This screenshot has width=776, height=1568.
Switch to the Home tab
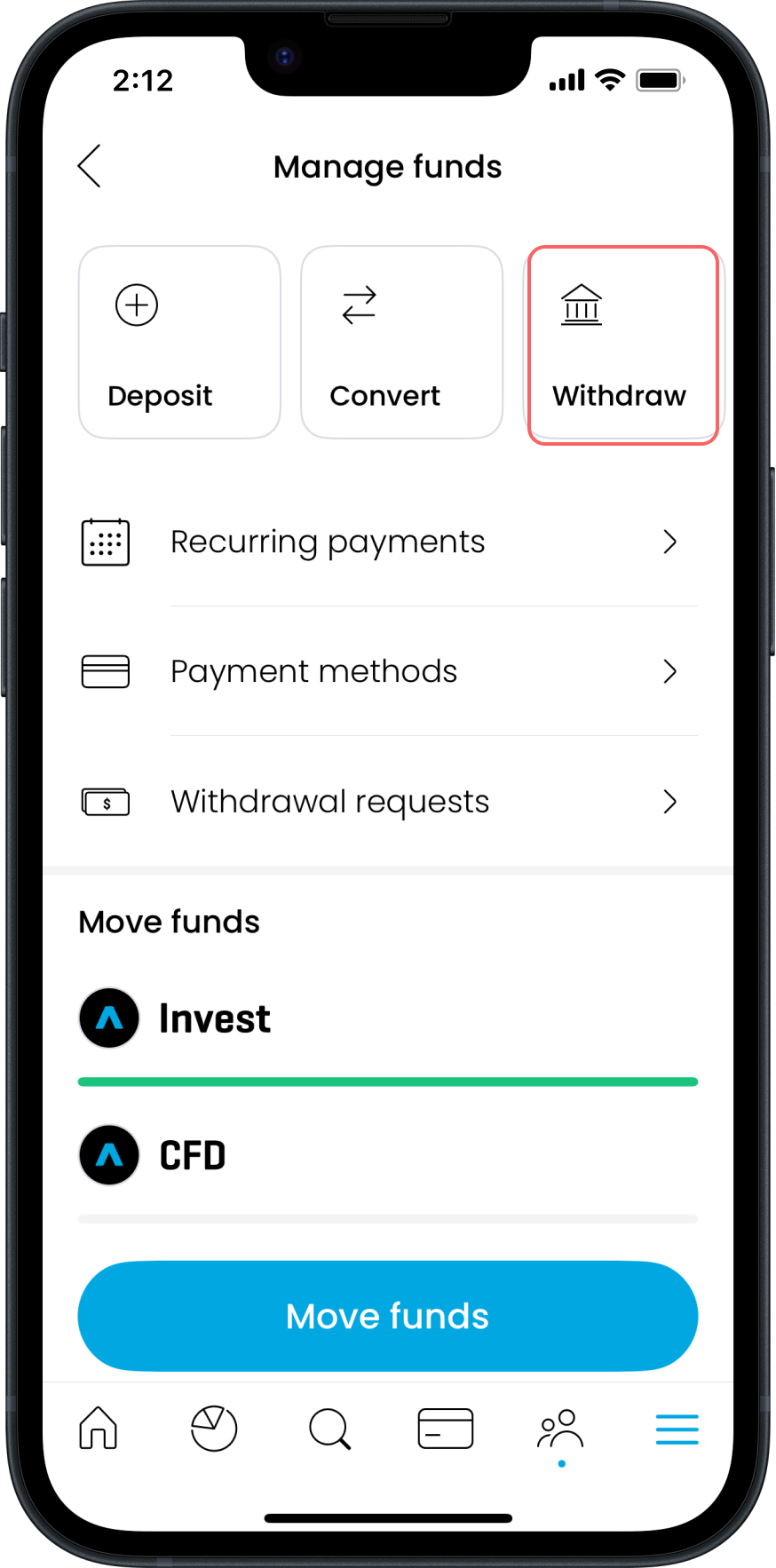click(99, 1429)
